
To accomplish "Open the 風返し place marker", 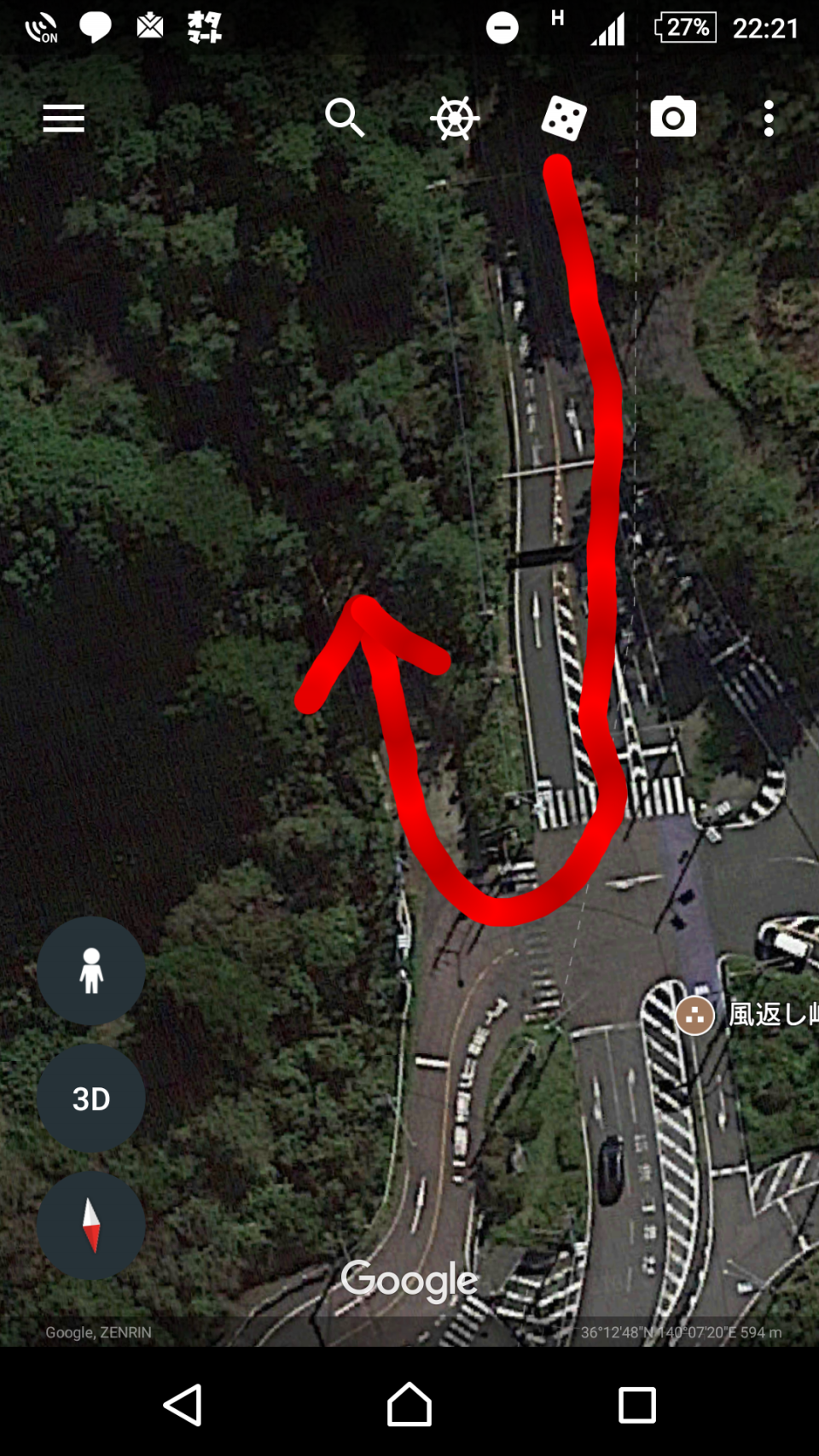I will click(695, 1016).
